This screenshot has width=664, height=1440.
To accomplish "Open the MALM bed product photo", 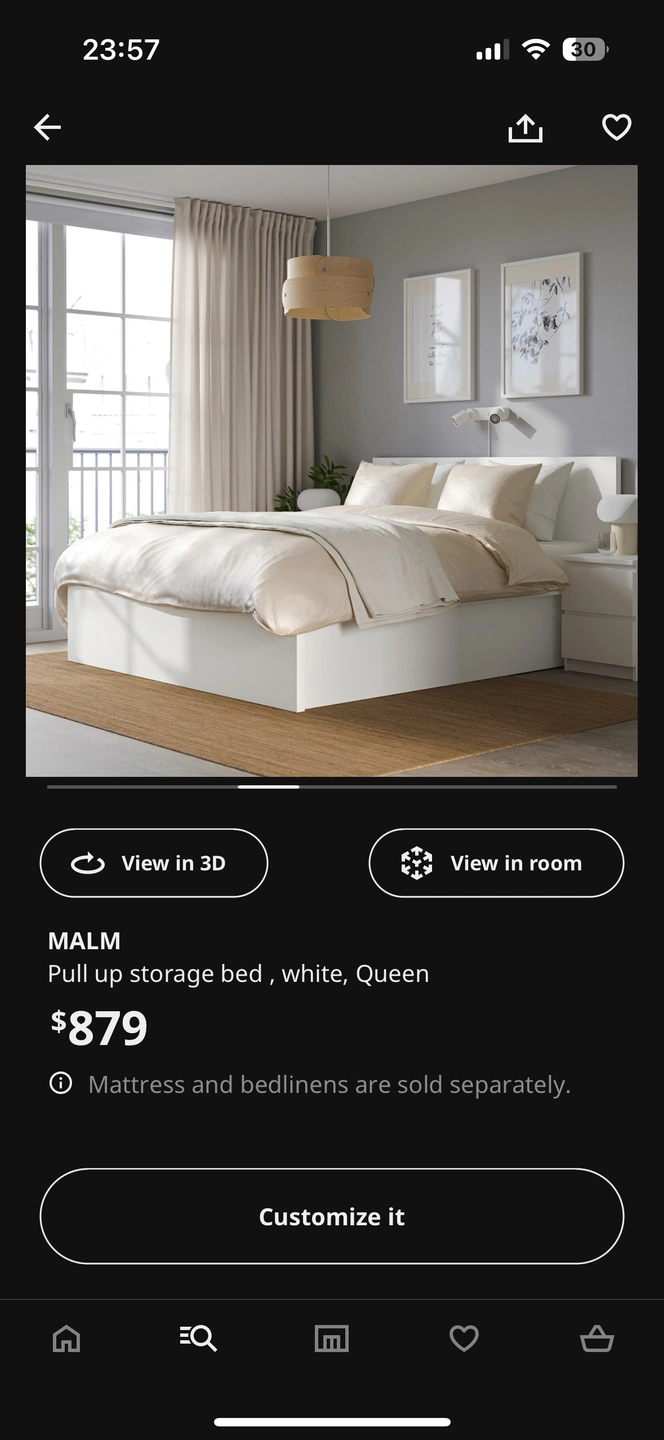I will click(x=331, y=470).
